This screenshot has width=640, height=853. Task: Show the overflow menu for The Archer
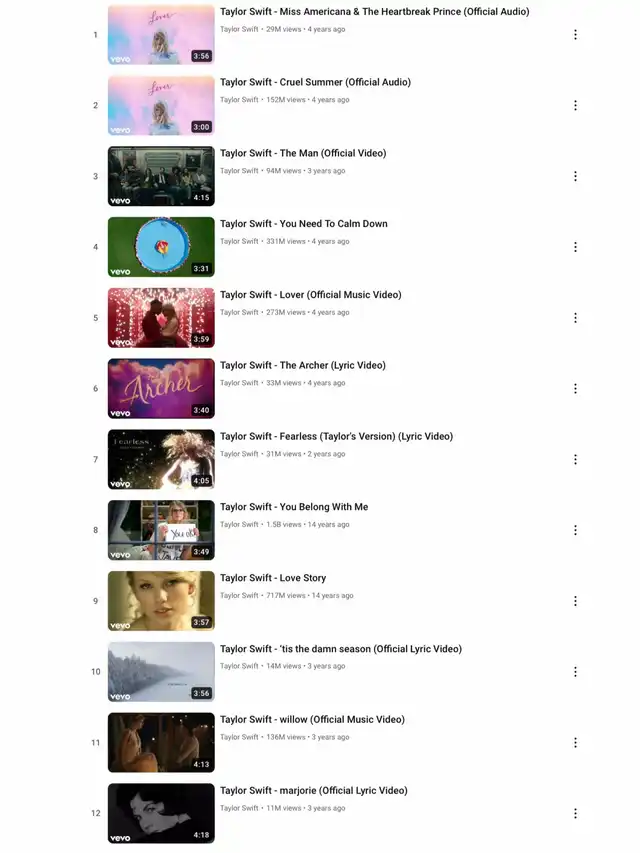[575, 388]
